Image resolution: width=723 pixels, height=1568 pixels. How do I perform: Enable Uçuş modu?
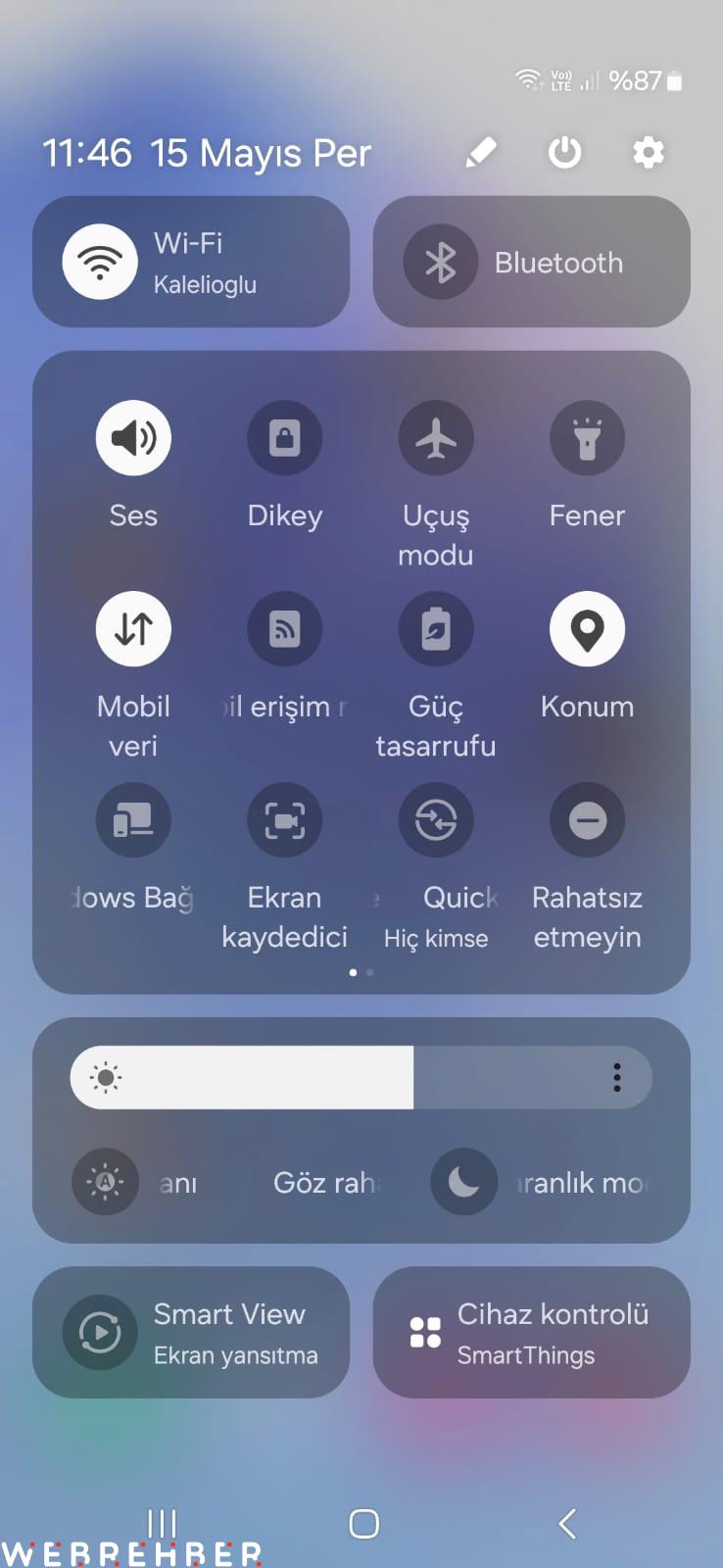coord(436,438)
